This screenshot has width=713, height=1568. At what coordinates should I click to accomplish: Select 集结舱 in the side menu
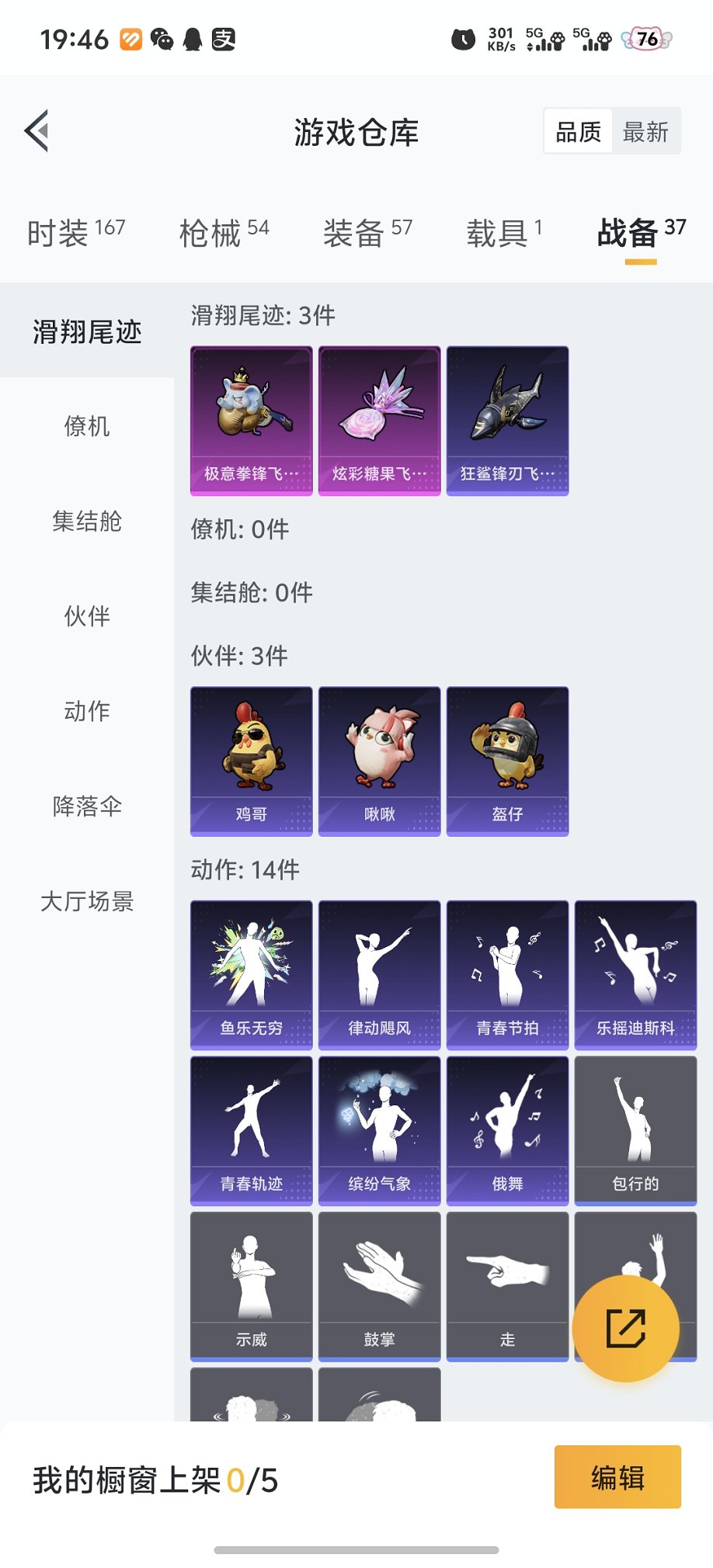[x=87, y=521]
